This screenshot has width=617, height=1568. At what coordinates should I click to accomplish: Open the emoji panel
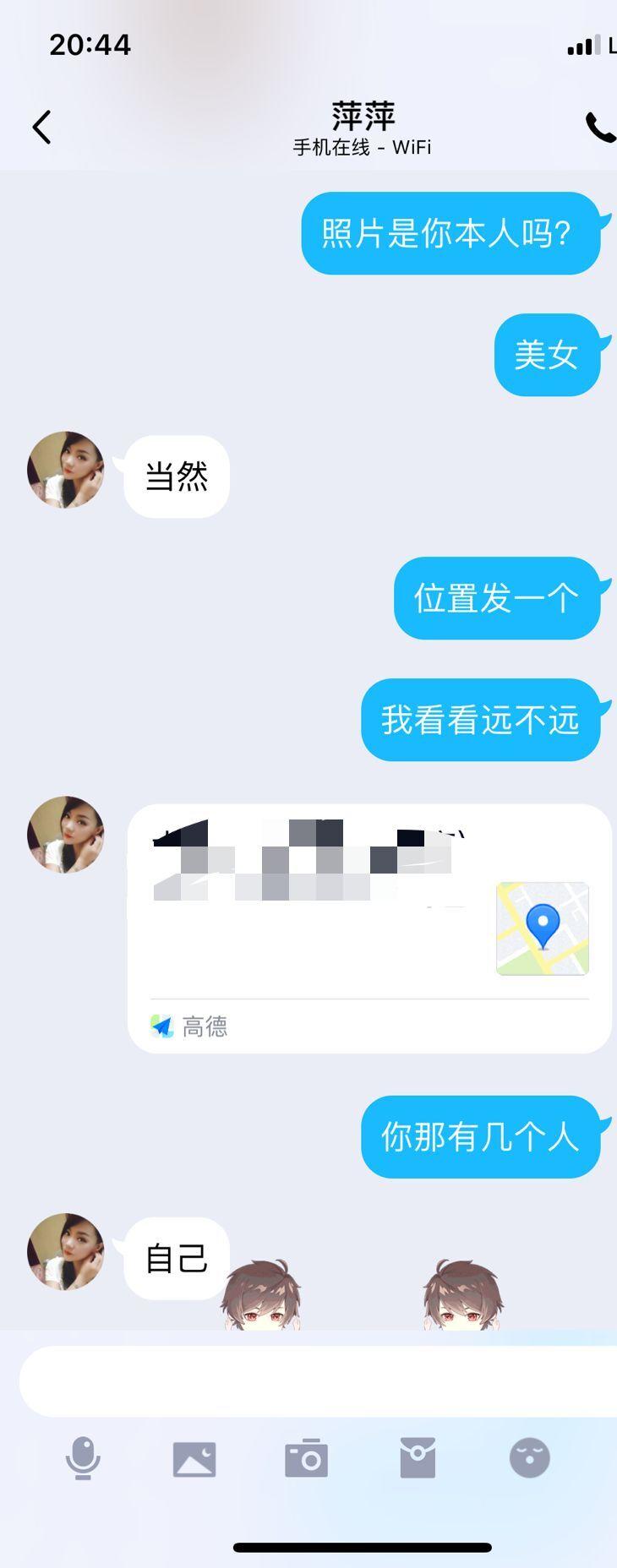pos(530,1459)
